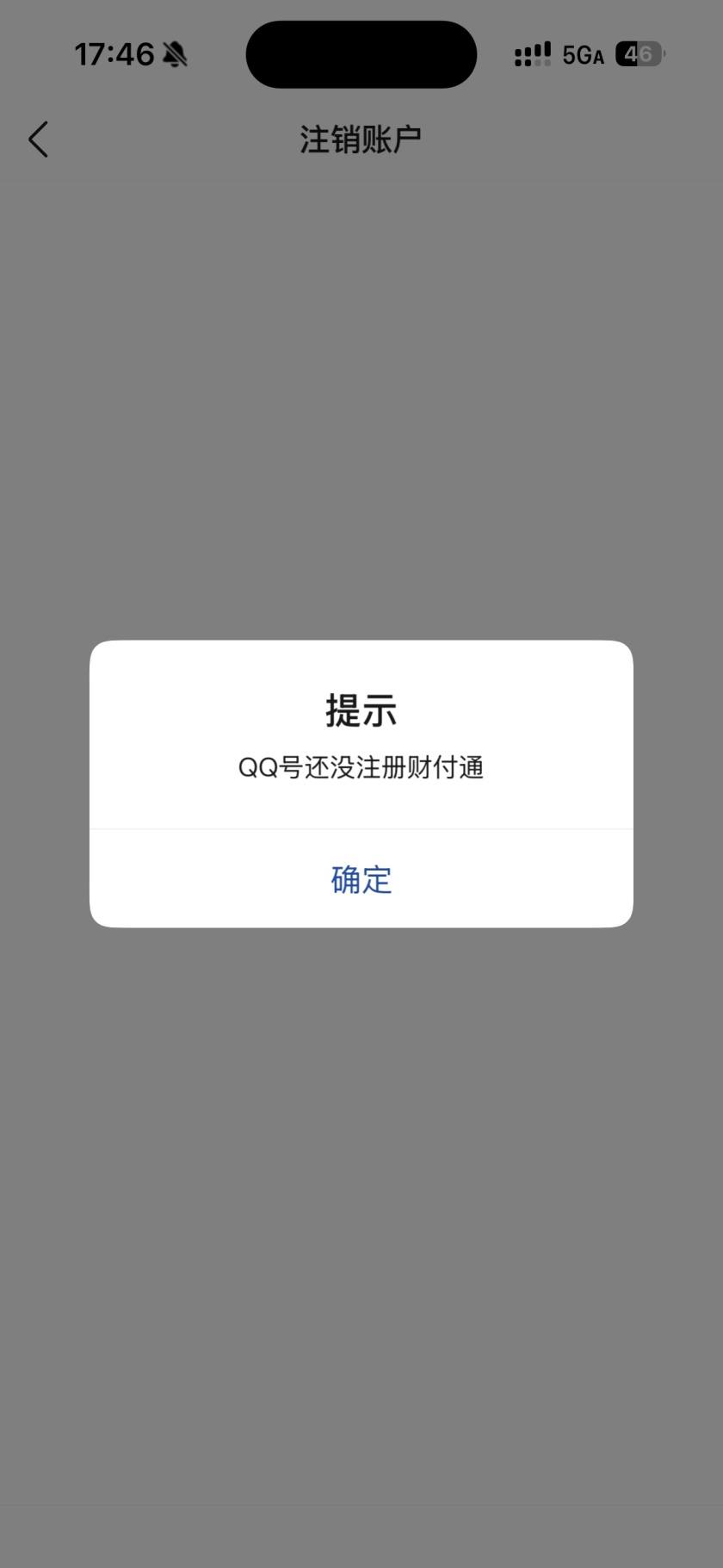Tap the muted notifications bell icon
The image size is (723, 1568).
coord(175,53)
